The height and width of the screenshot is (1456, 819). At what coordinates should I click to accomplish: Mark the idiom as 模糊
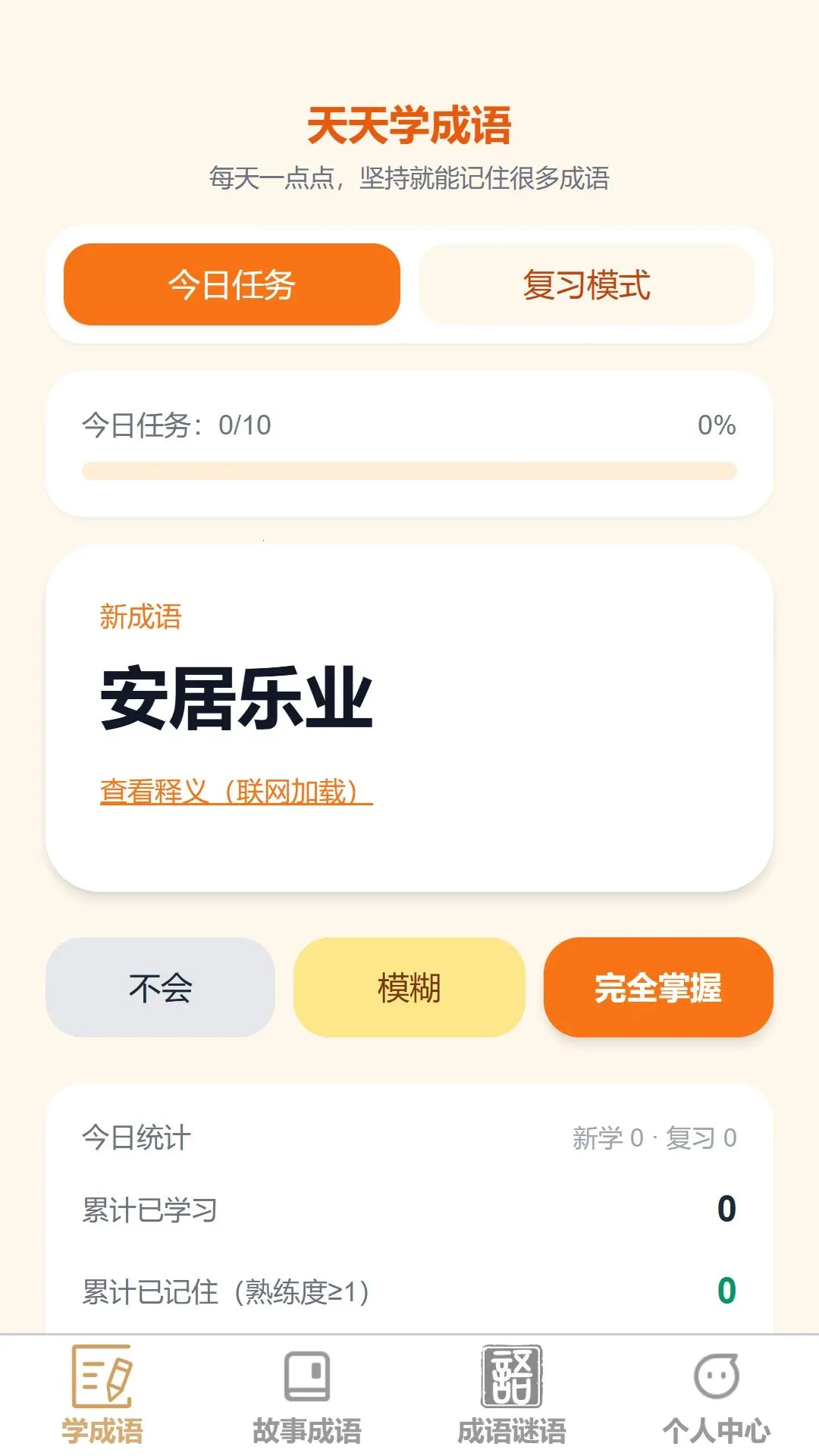click(x=409, y=987)
